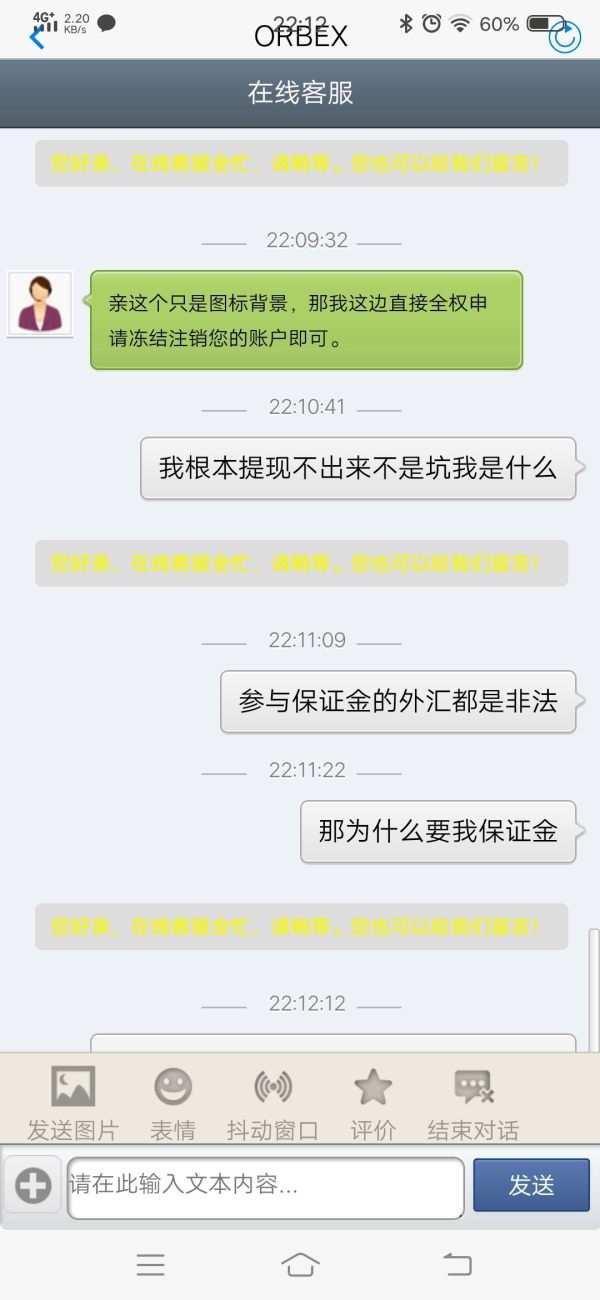Open the plus attachment button
The image size is (600, 1300).
(x=33, y=1186)
